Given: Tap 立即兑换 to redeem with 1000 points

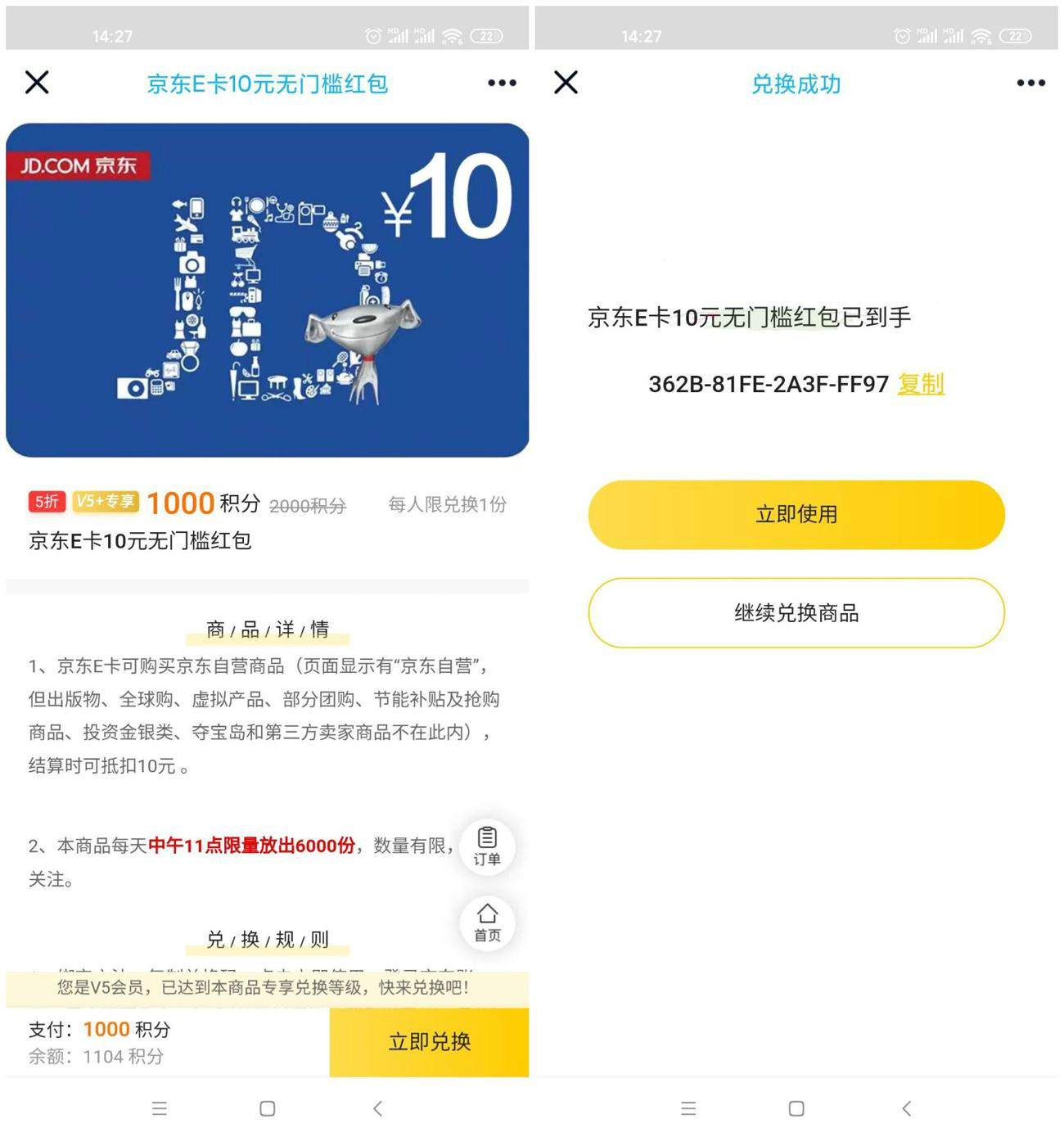Looking at the screenshot, I should pyautogui.click(x=429, y=1042).
